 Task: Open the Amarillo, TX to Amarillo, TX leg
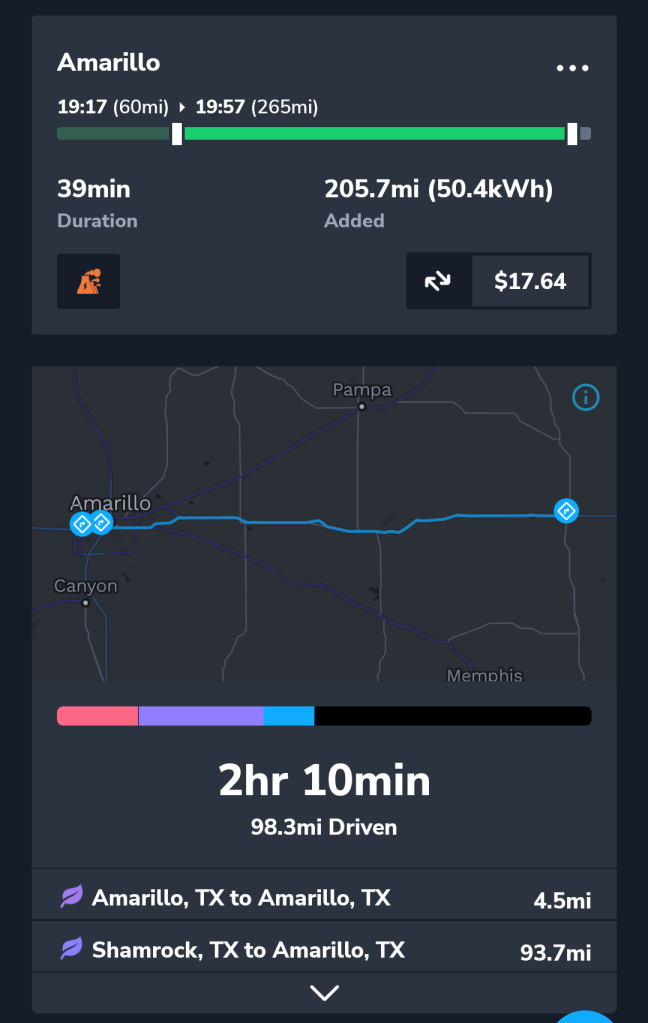[324, 898]
